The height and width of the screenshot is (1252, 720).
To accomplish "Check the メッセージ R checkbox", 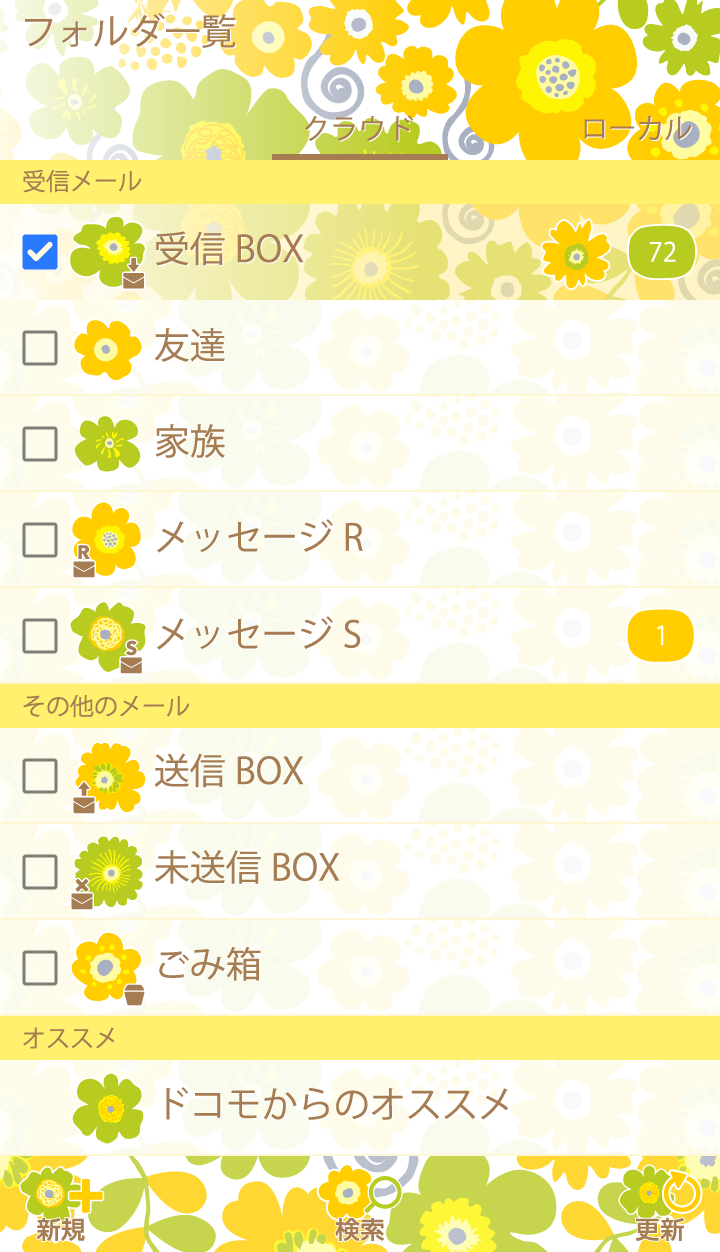I will point(40,540).
